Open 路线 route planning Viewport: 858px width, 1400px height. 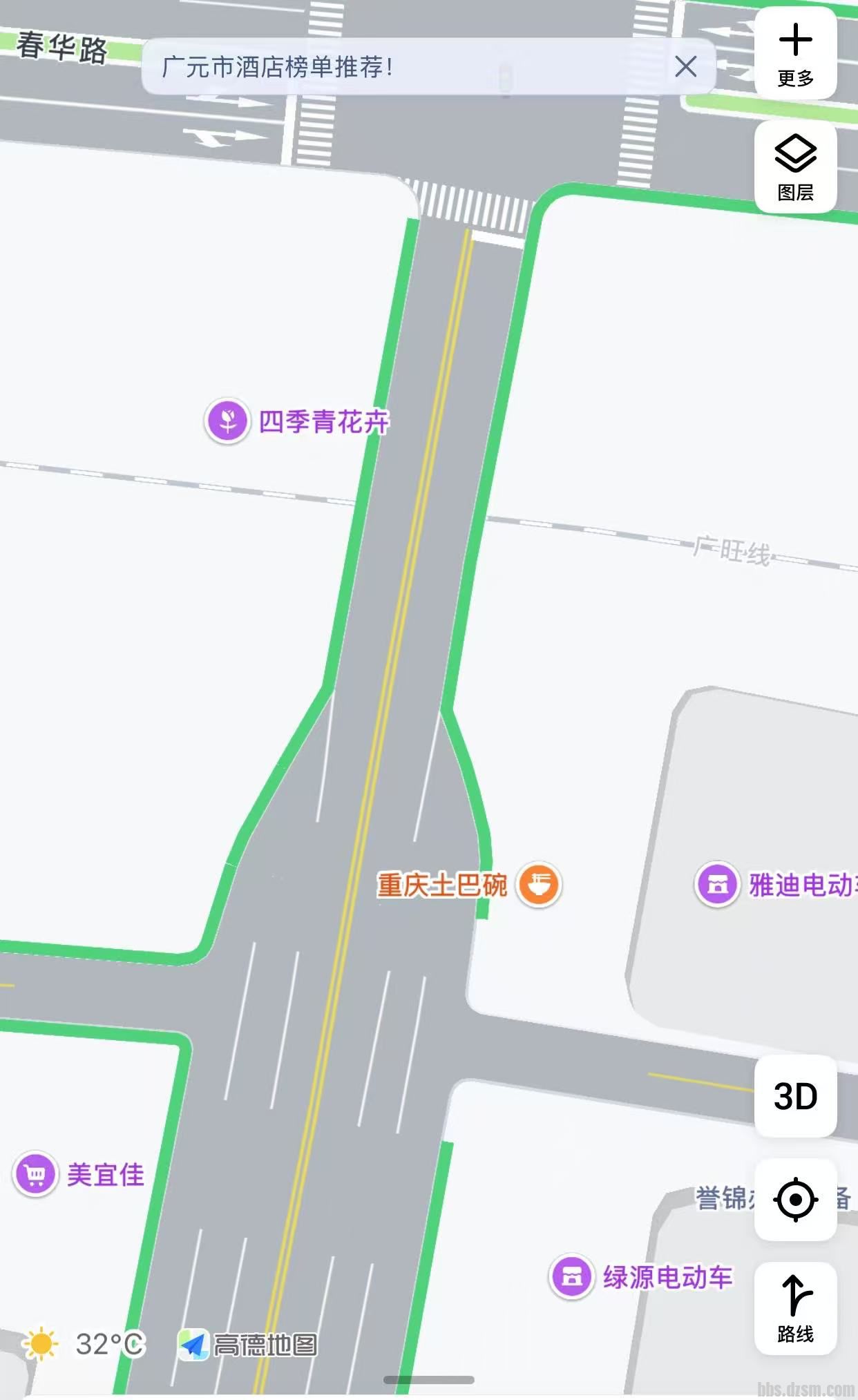tap(795, 1307)
